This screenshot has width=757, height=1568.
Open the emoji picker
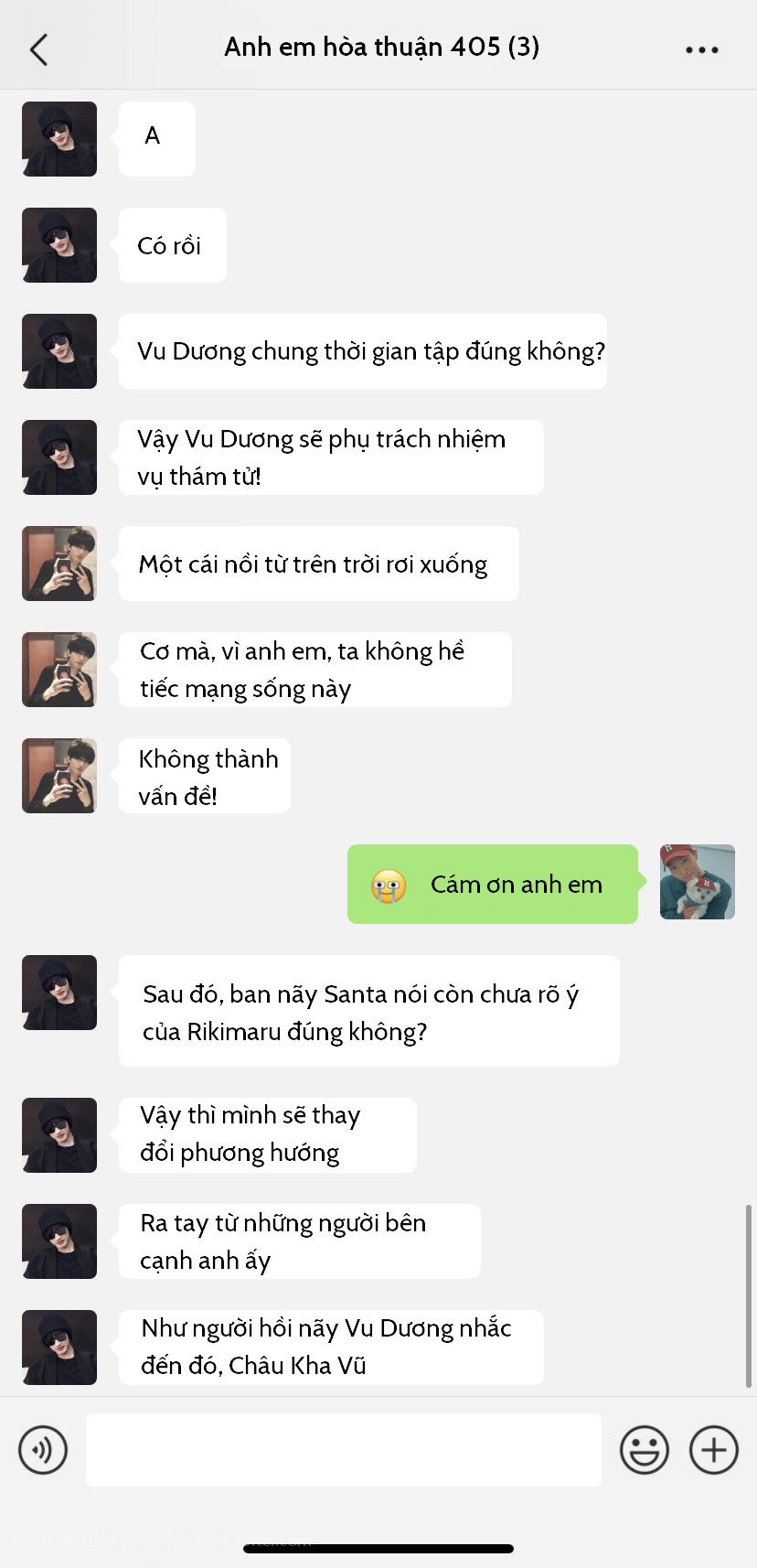[x=644, y=1450]
